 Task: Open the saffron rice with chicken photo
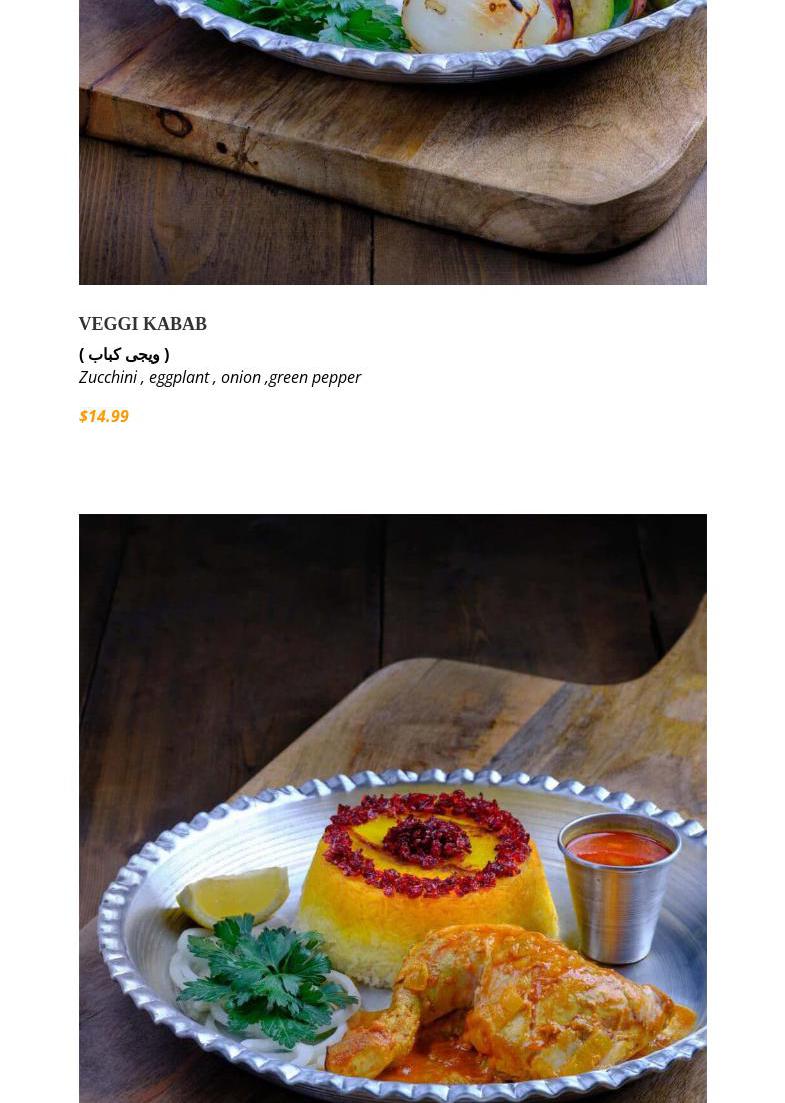tap(392, 808)
